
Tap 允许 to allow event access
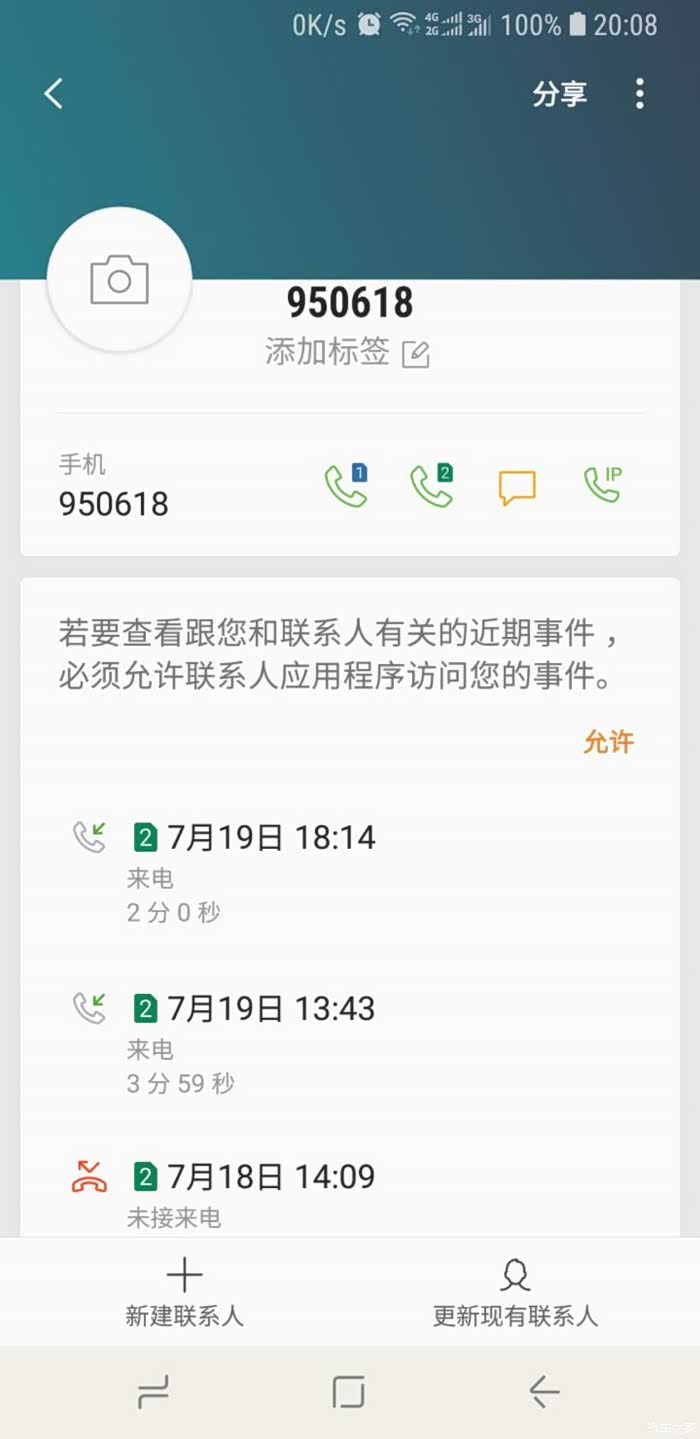[x=608, y=742]
